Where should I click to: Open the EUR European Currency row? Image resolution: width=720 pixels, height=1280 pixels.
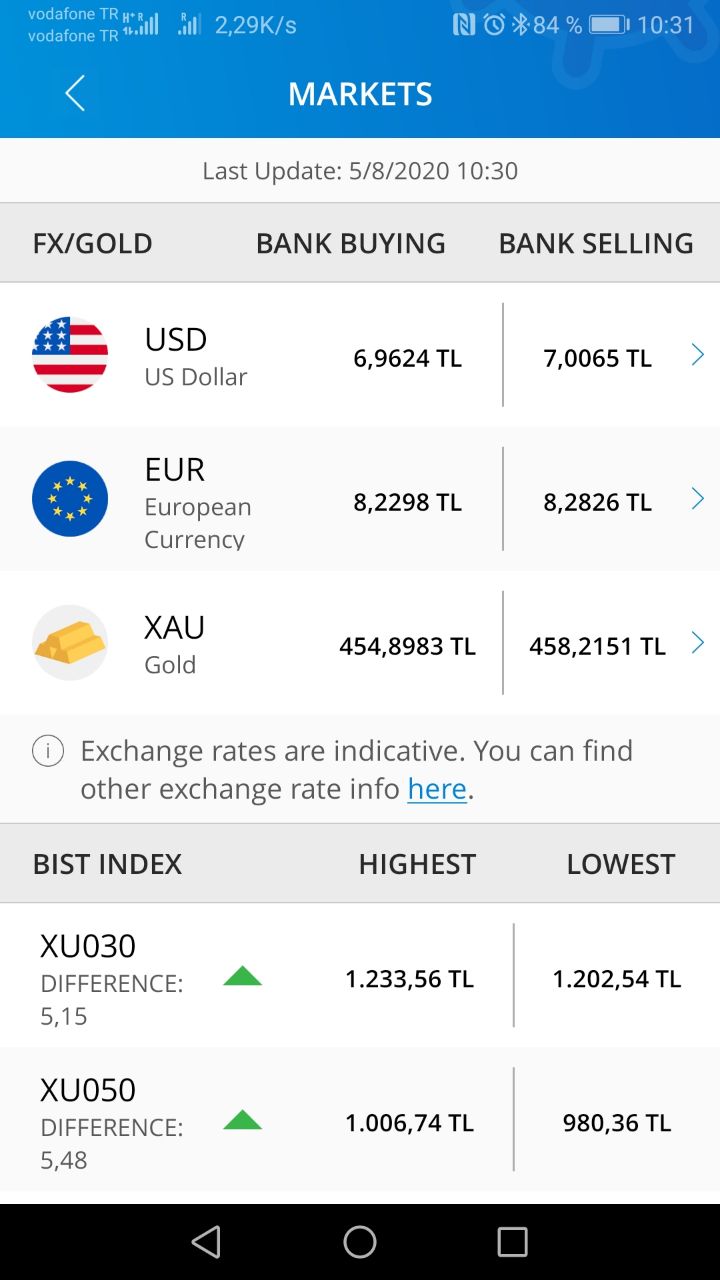[x=360, y=499]
